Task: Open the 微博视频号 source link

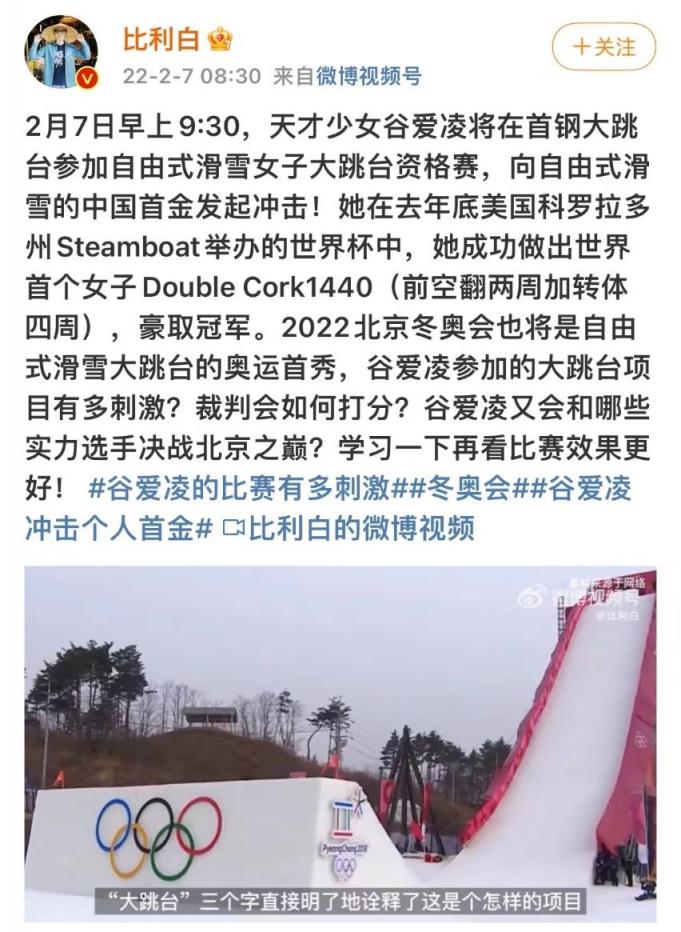Action: point(369,76)
